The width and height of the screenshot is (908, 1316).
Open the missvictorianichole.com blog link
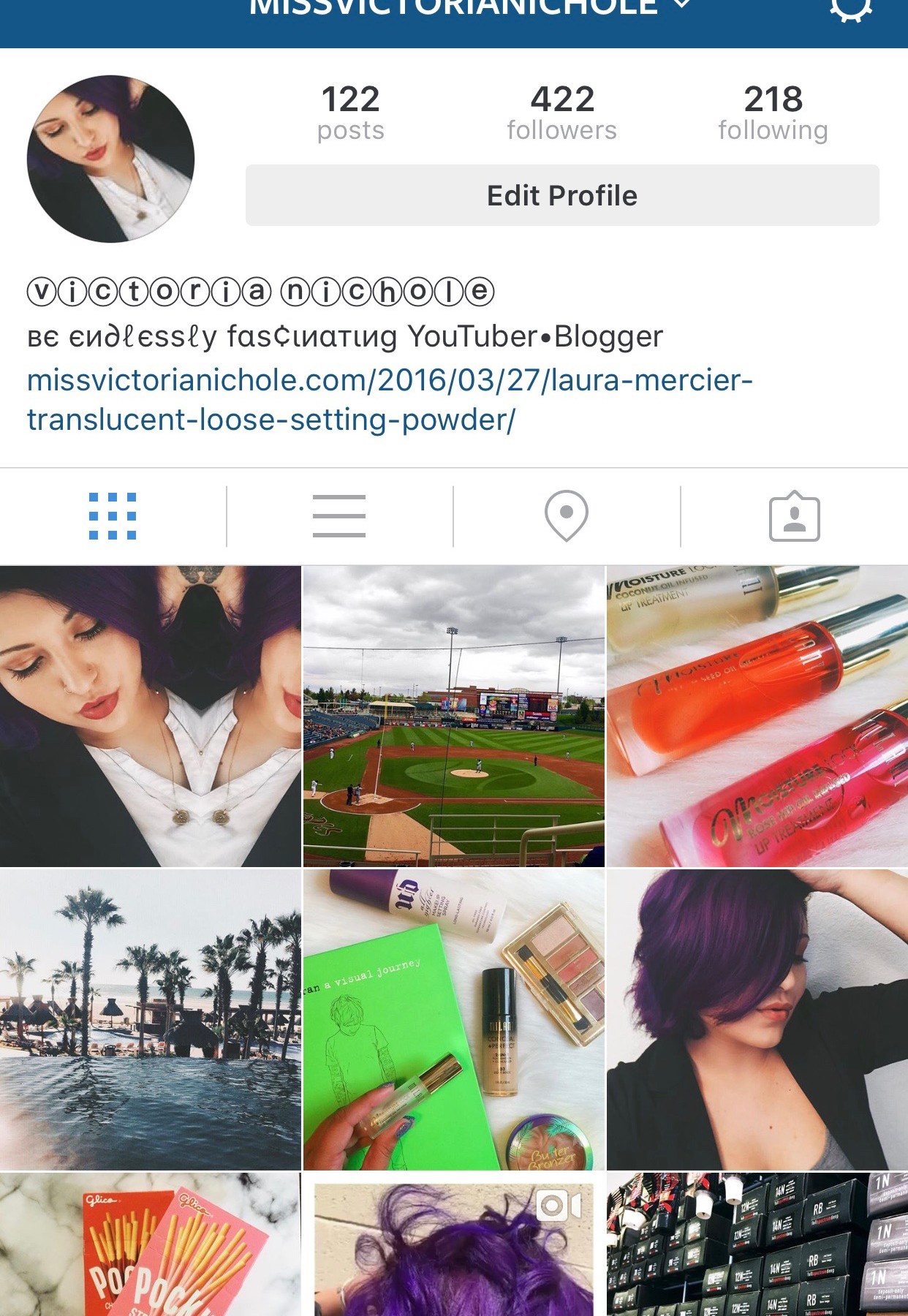[x=389, y=399]
